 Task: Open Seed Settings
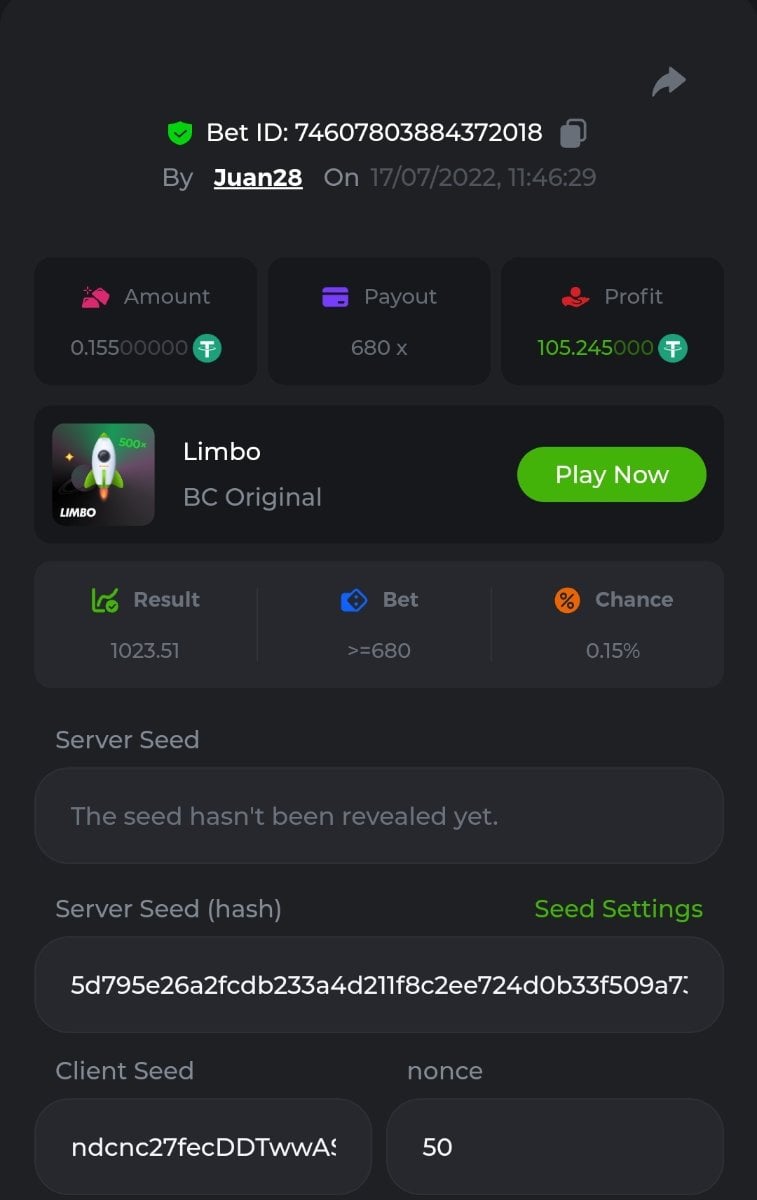coord(618,909)
